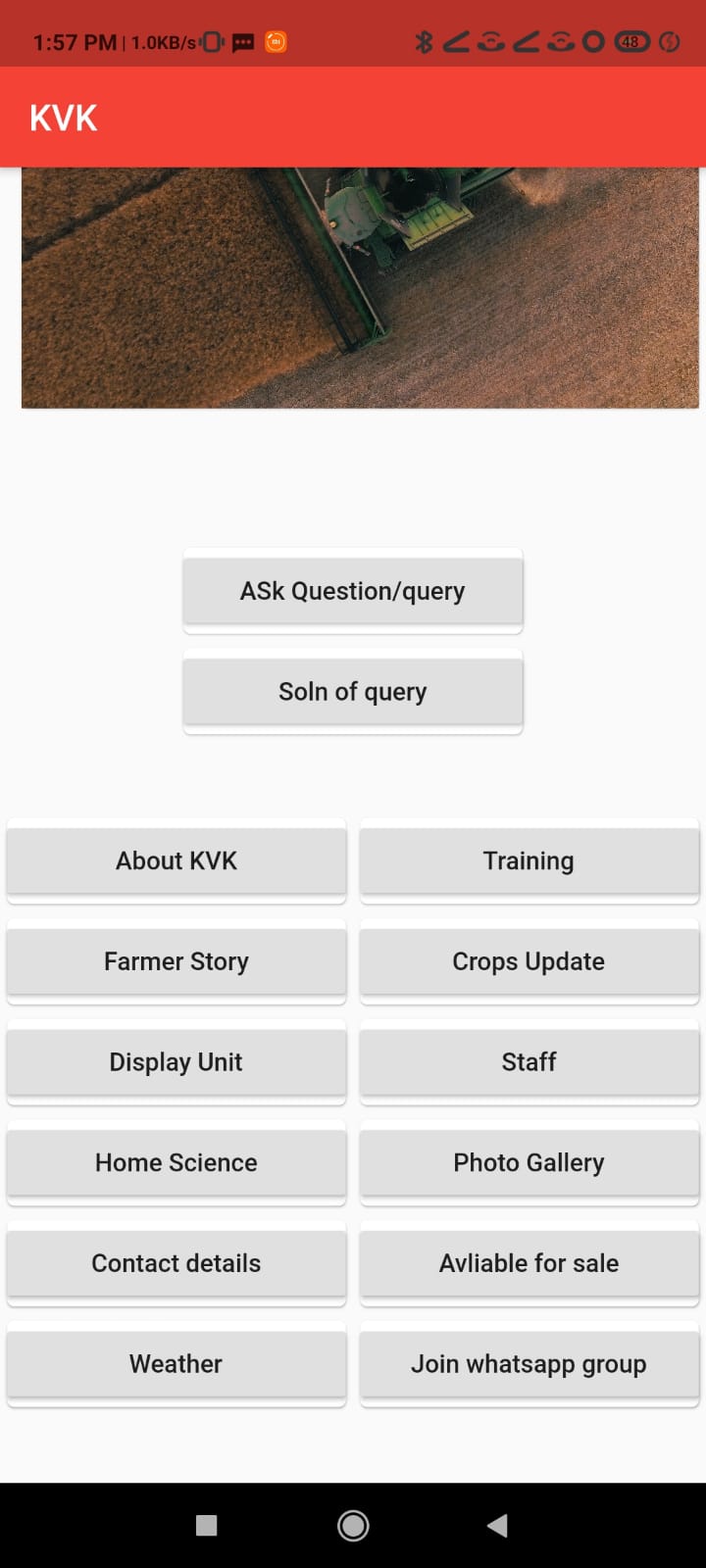
Task: Read a Farmer Story
Action: 176,961
